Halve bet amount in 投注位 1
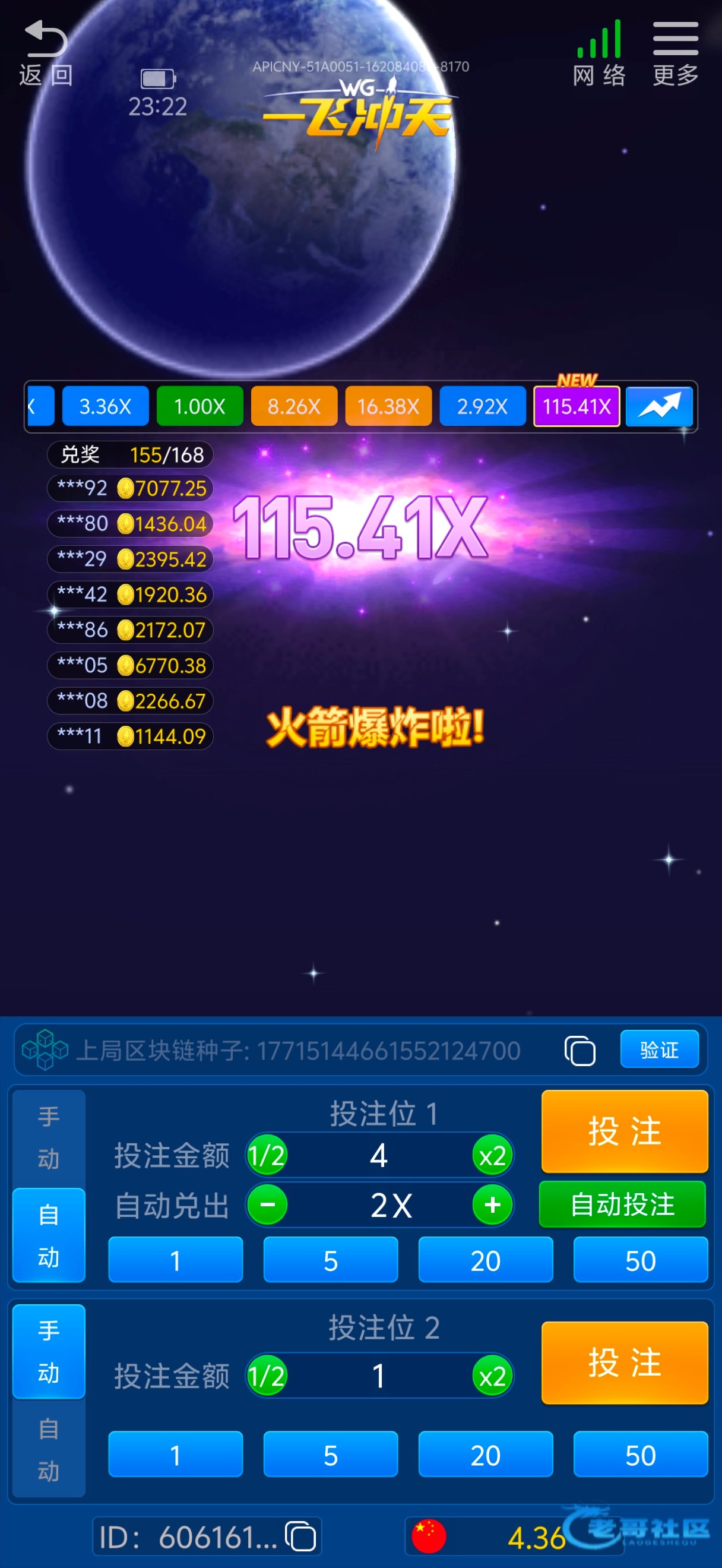 pos(267,1155)
